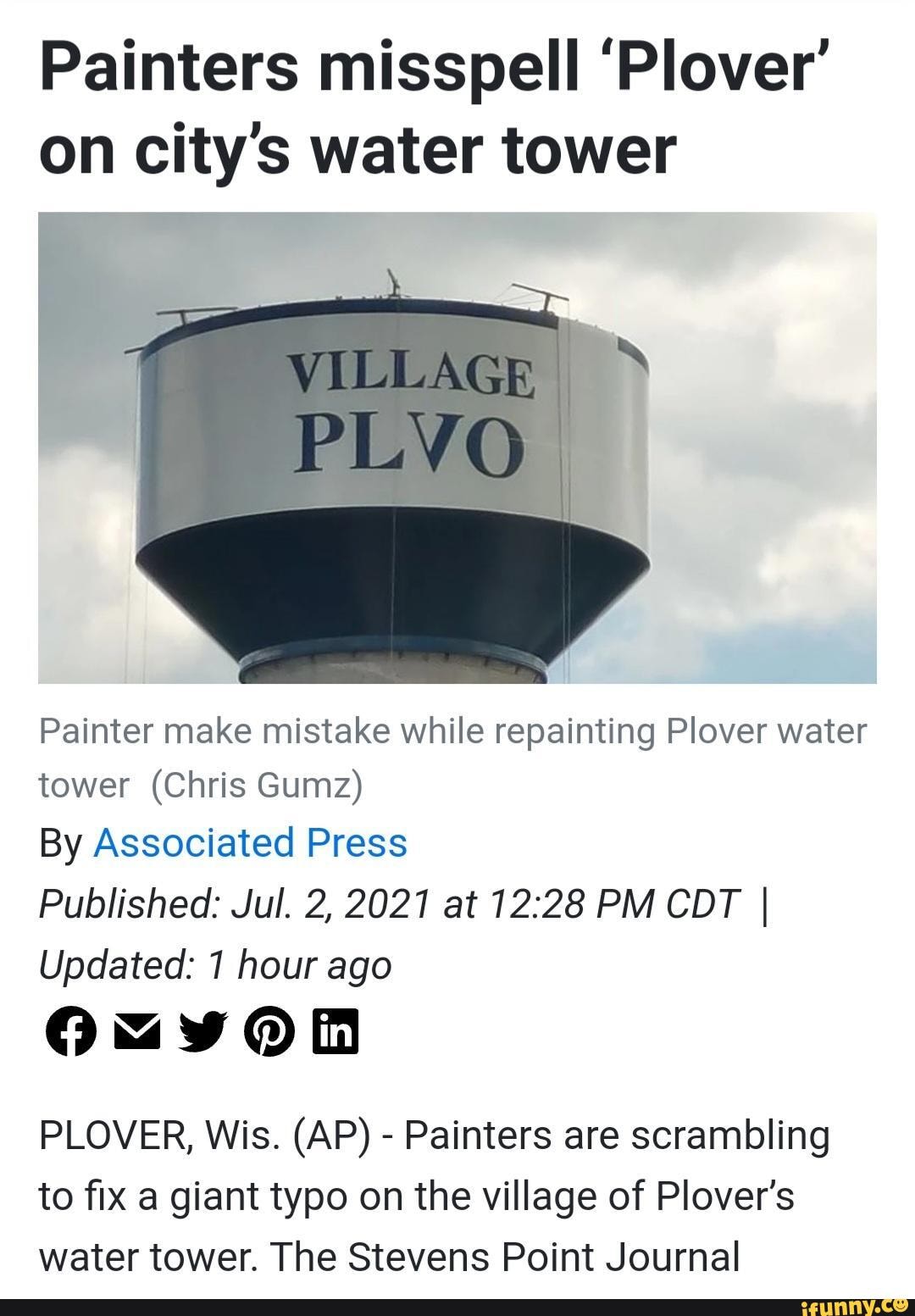This screenshot has width=915, height=1316.
Task: Select the Twitter bird share icon
Action: pos(203,1030)
